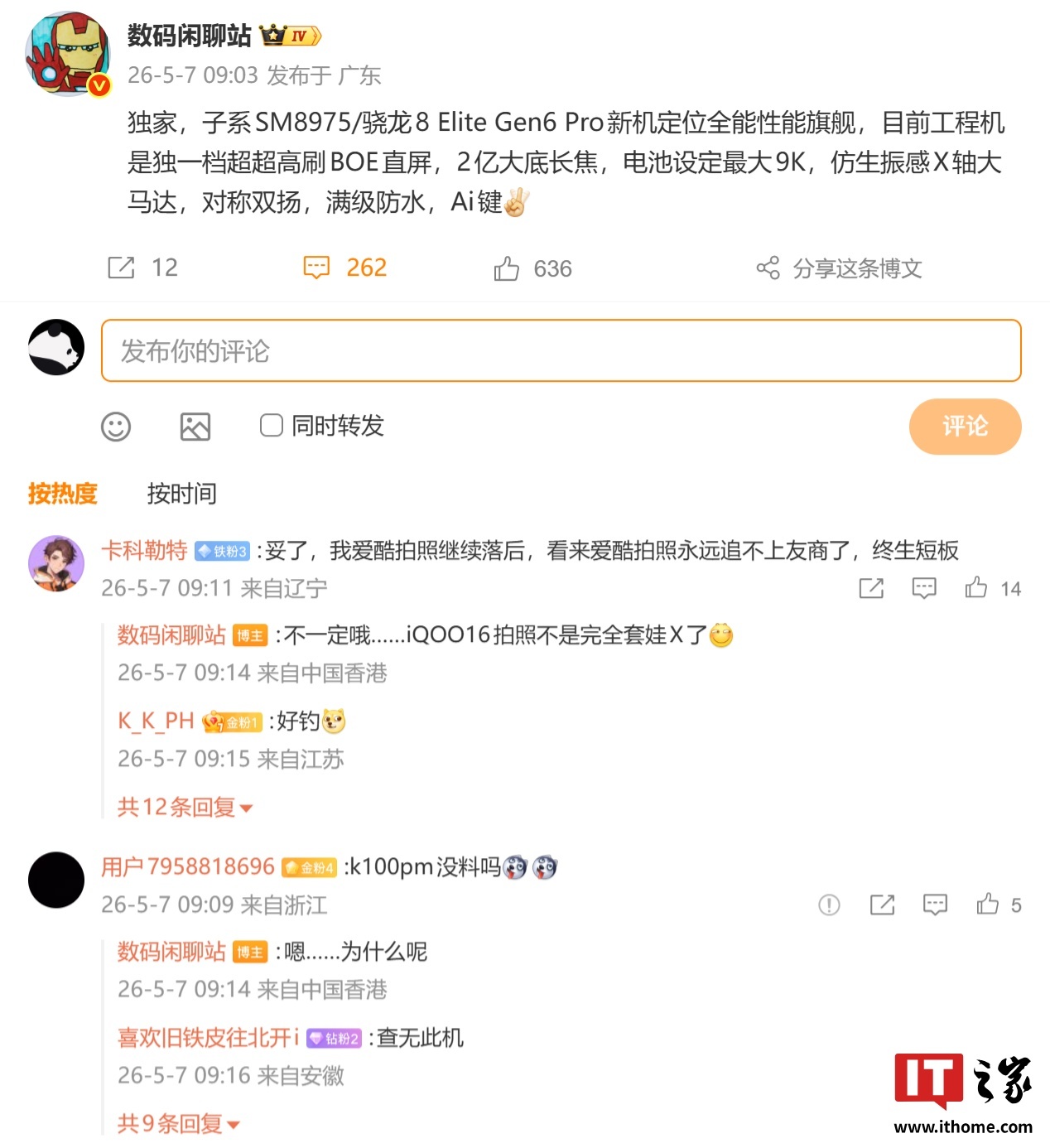Attach an image to your comment

point(195,427)
